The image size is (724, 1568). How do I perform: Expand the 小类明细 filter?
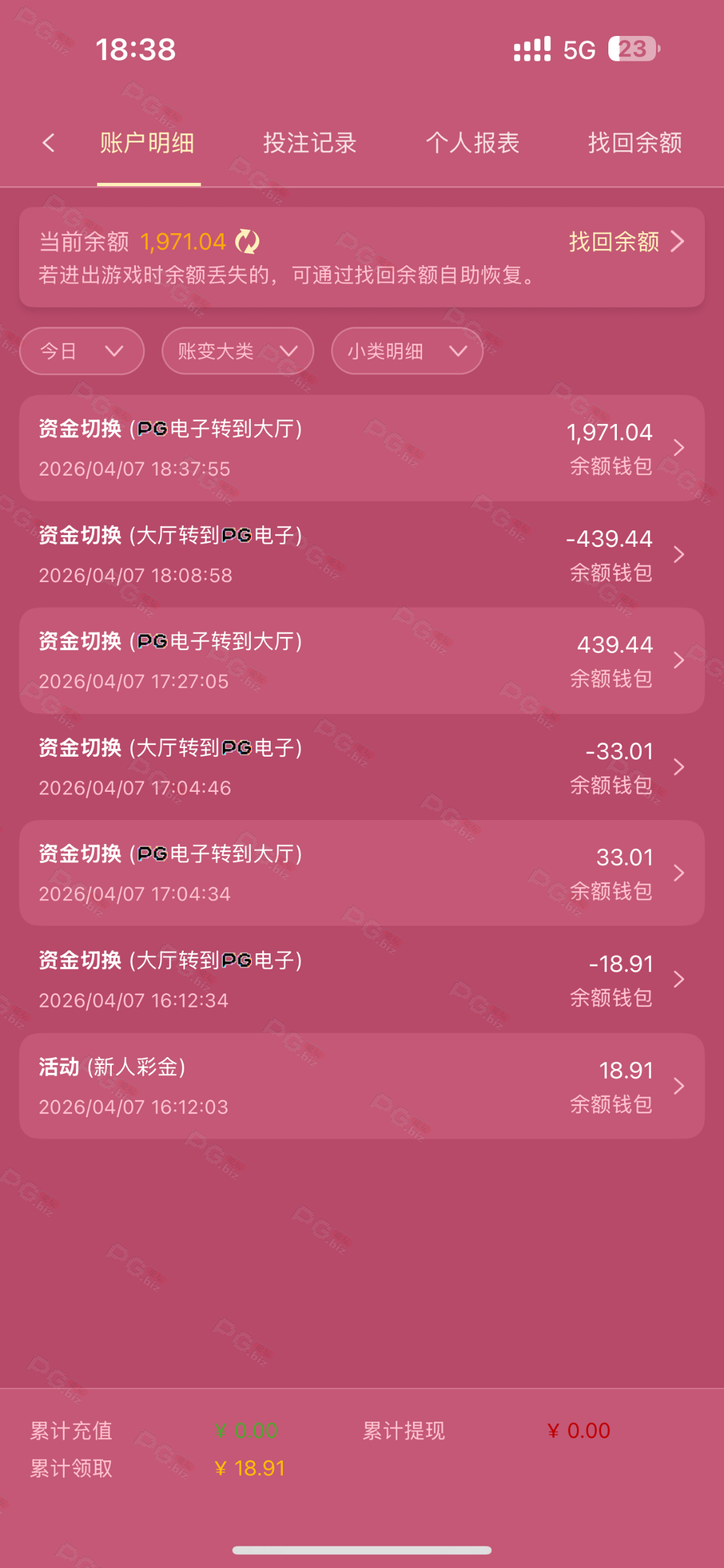[x=406, y=351]
